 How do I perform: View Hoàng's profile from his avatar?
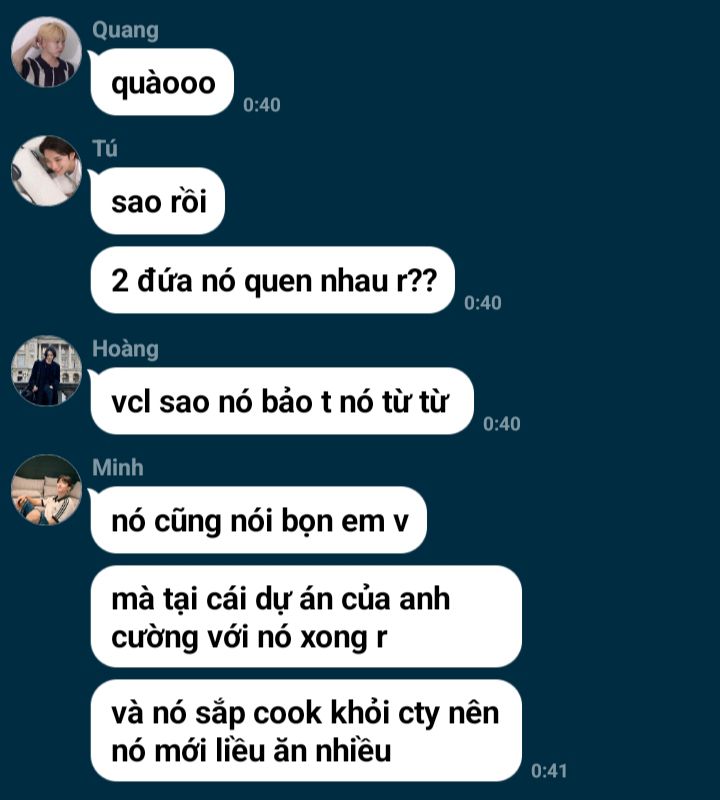point(46,371)
